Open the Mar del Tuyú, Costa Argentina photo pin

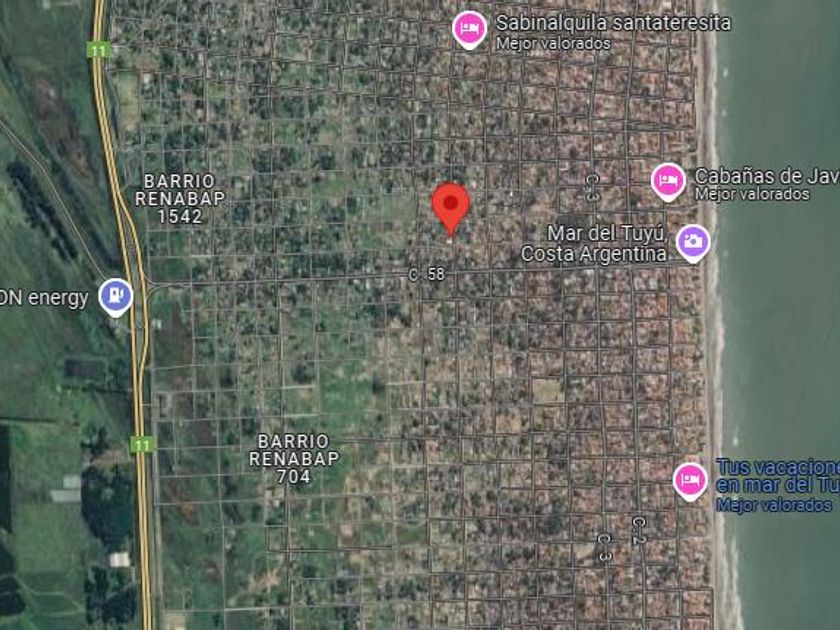(693, 243)
